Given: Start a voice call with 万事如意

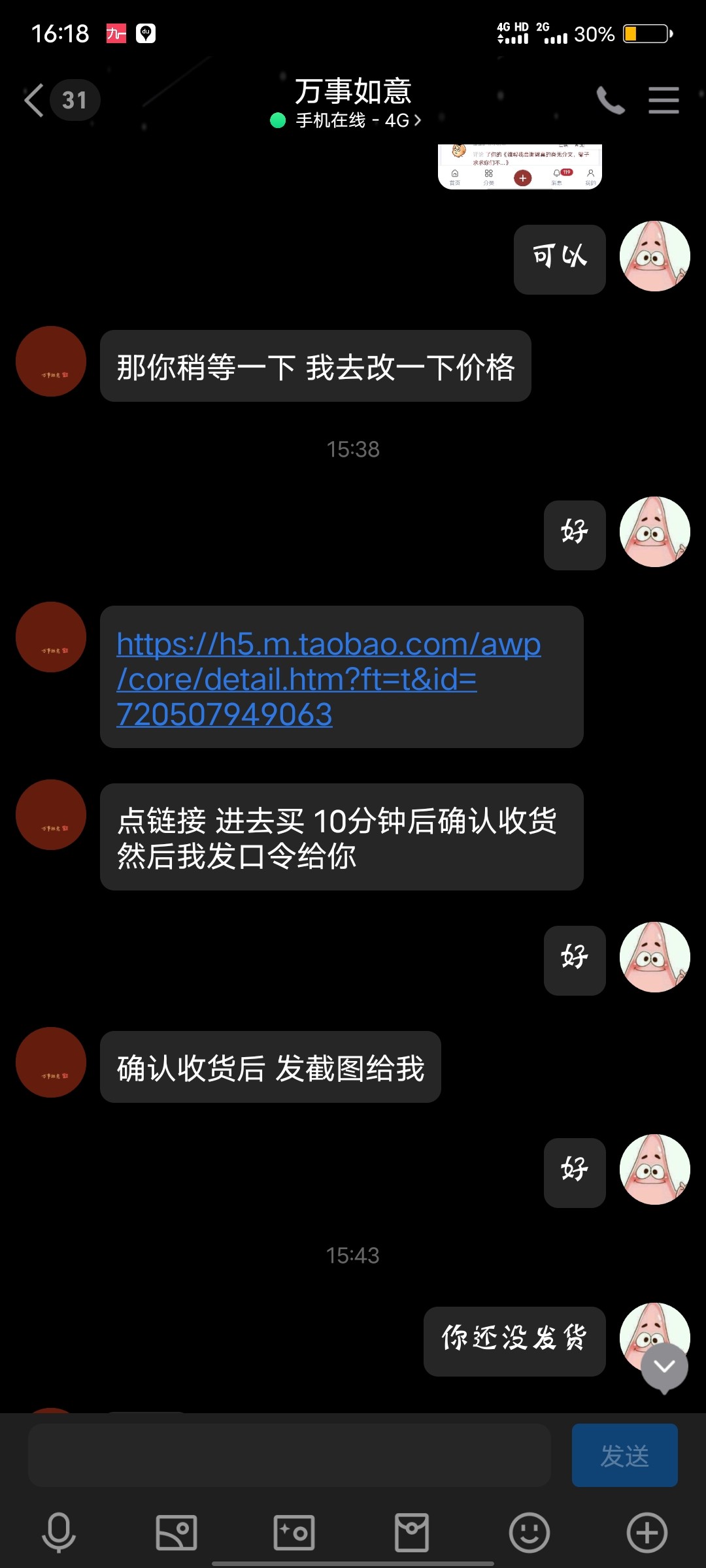Looking at the screenshot, I should click(x=611, y=101).
